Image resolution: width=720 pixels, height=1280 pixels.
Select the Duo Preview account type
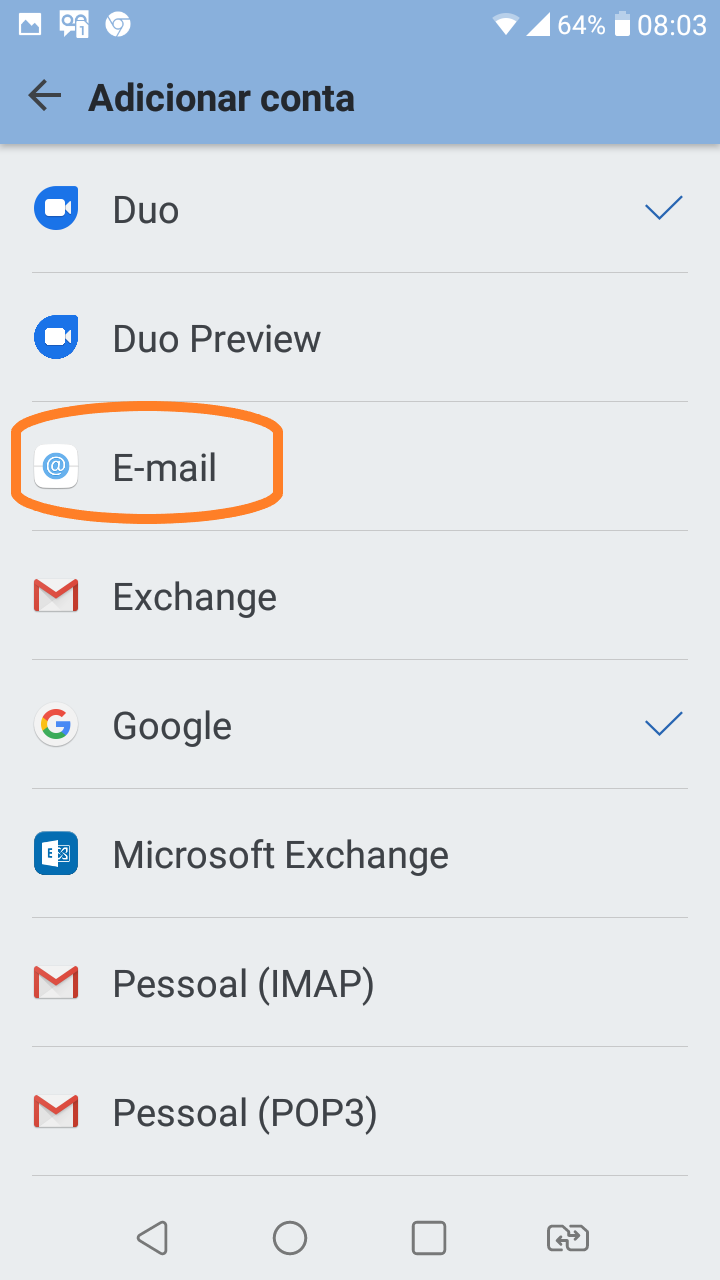click(360, 338)
